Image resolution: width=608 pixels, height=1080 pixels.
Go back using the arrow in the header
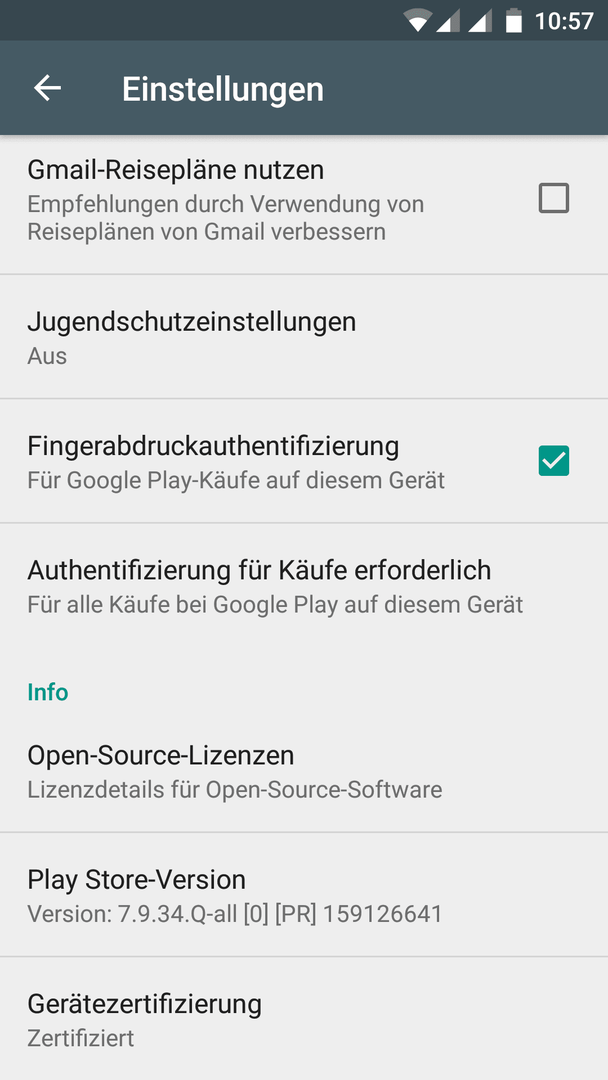click(48, 88)
